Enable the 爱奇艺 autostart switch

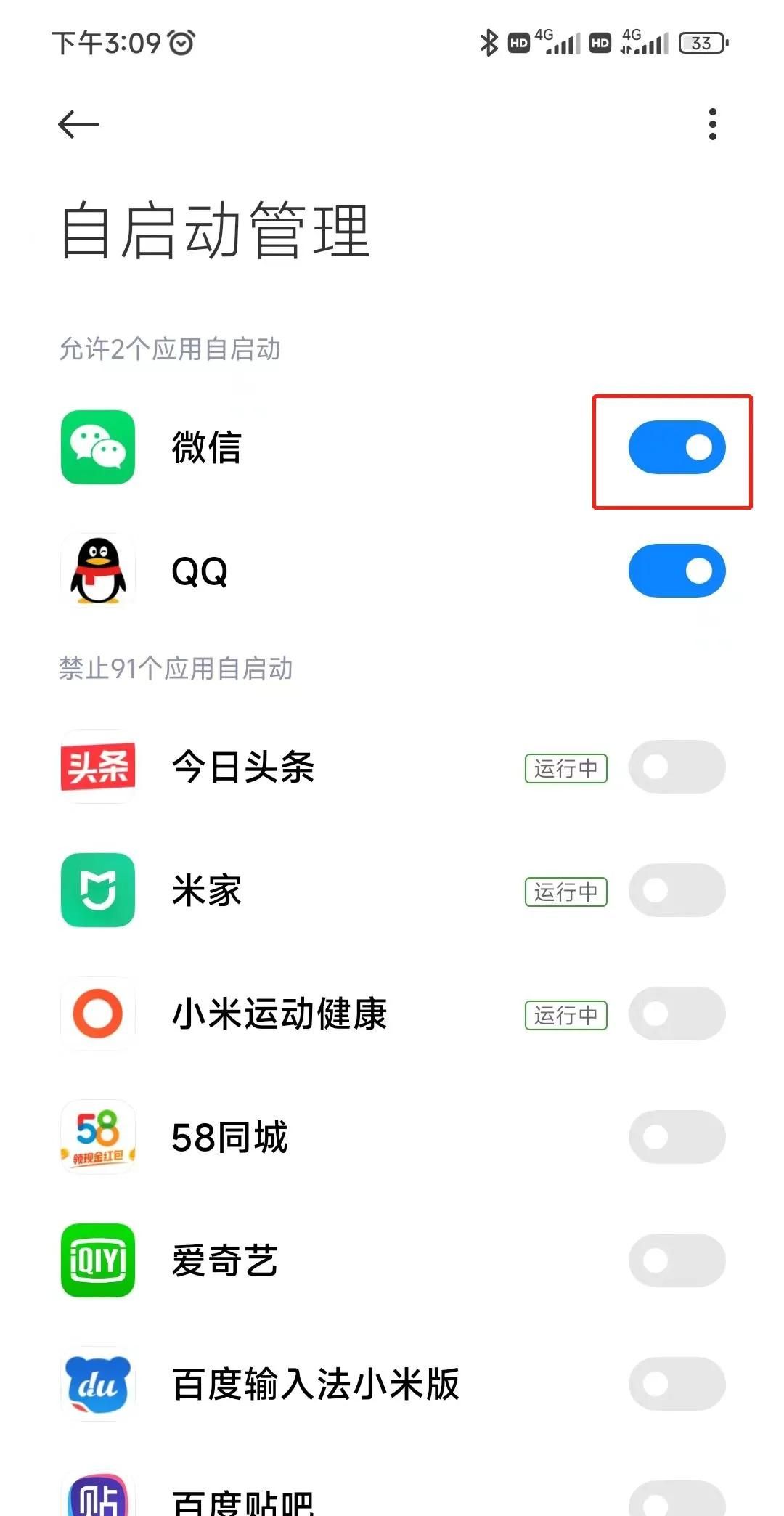(x=677, y=1260)
